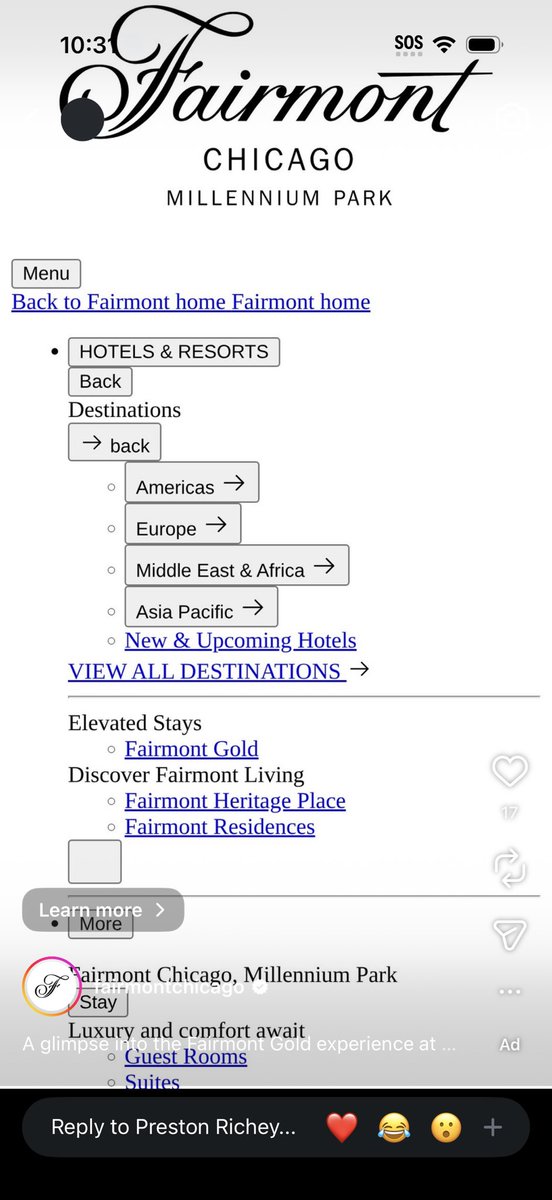Repost this story using the repost icon
The height and width of the screenshot is (1200, 552).
pyautogui.click(x=509, y=867)
